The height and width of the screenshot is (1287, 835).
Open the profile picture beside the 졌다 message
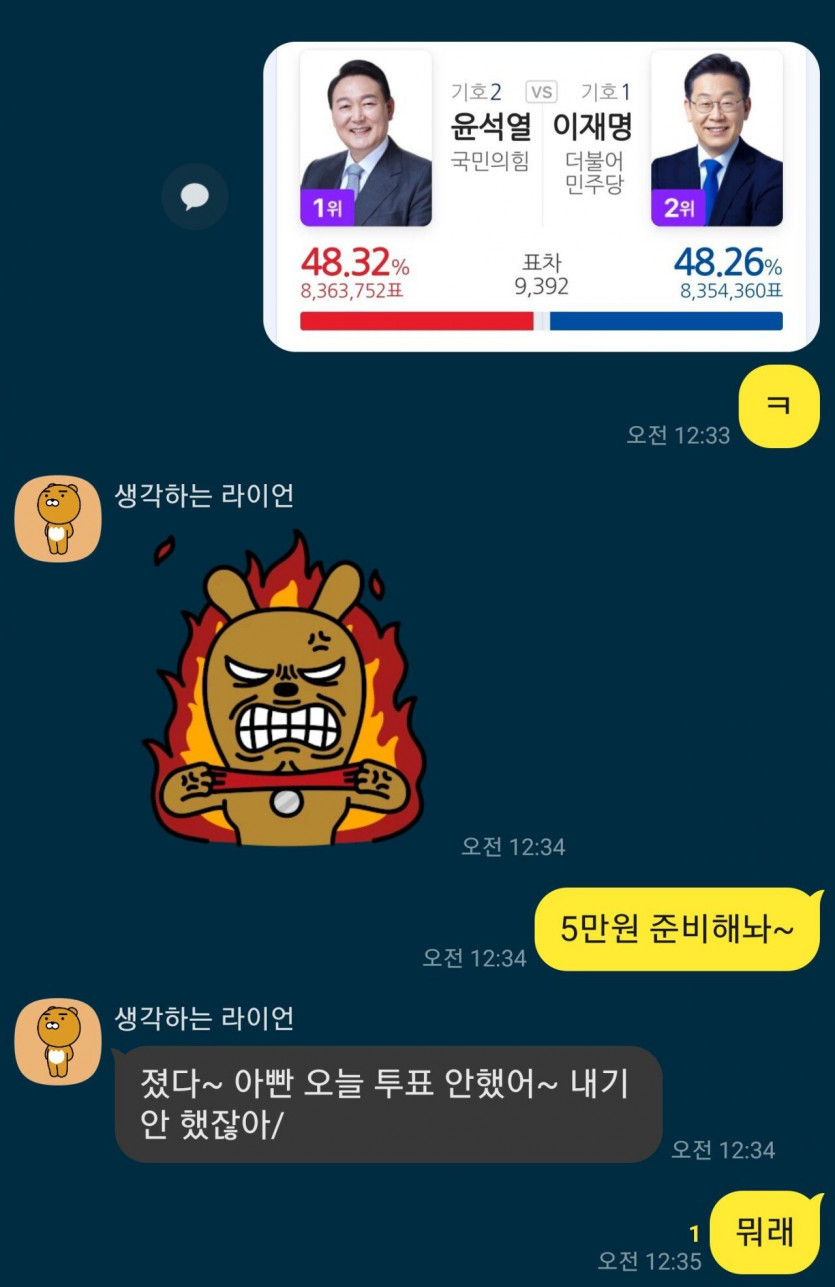(x=58, y=1041)
